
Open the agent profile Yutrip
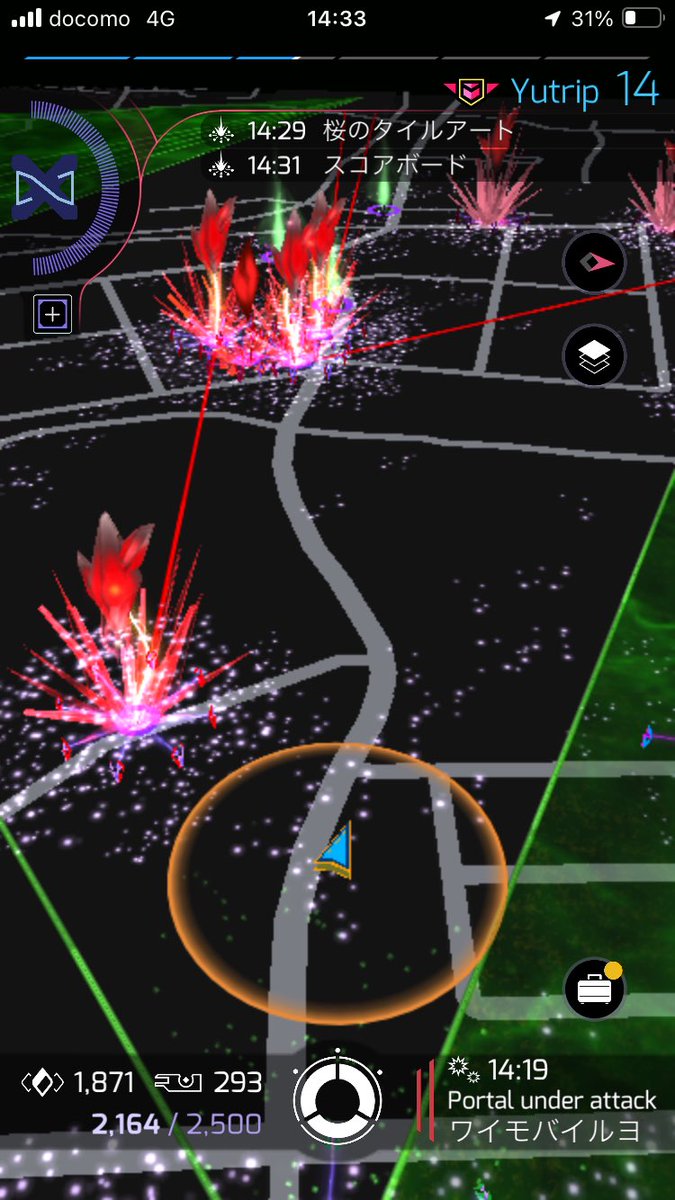point(555,91)
